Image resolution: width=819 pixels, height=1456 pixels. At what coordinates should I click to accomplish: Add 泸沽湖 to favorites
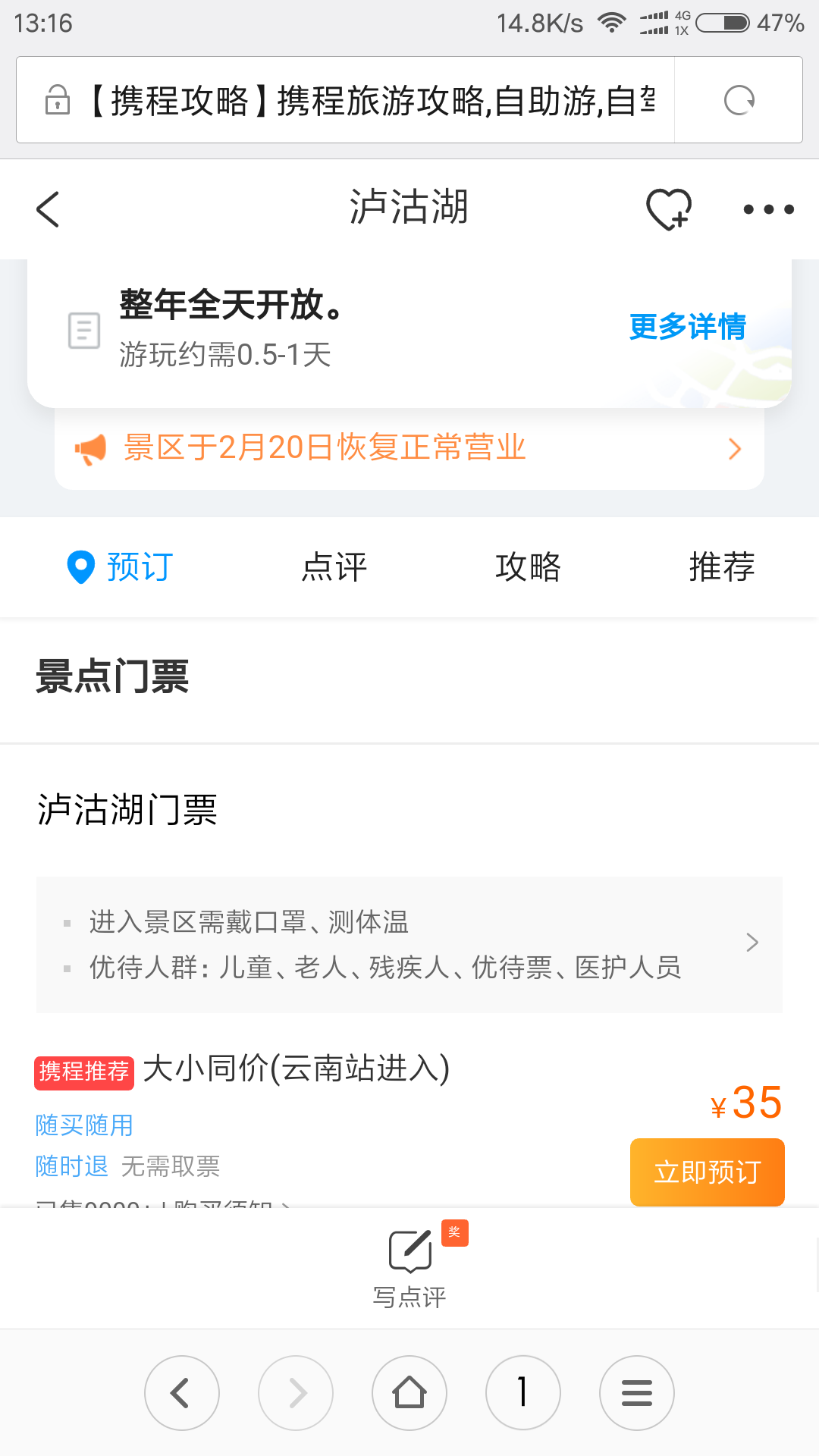coord(668,209)
